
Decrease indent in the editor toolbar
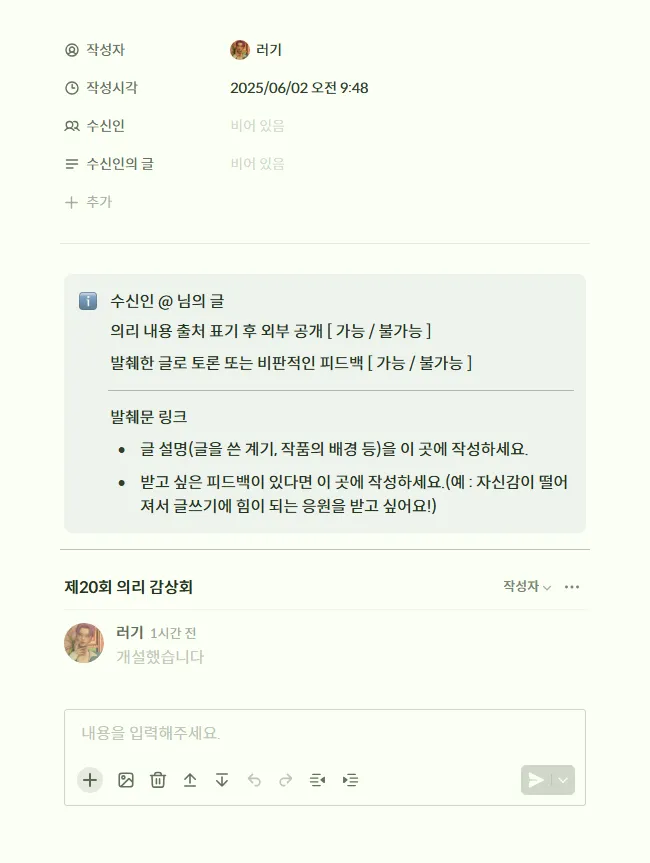tap(318, 780)
